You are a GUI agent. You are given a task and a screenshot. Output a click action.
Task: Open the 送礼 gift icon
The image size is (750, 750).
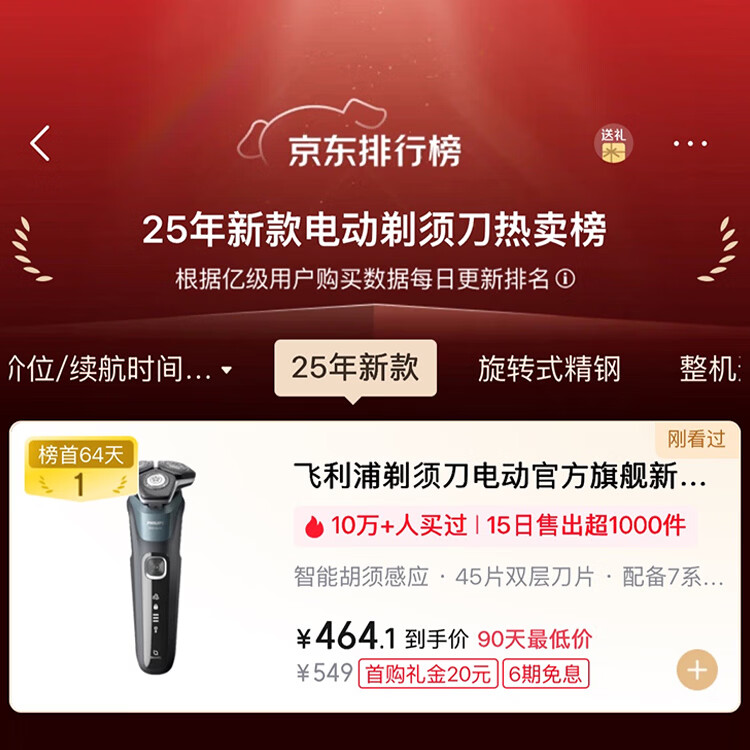pyautogui.click(x=614, y=145)
